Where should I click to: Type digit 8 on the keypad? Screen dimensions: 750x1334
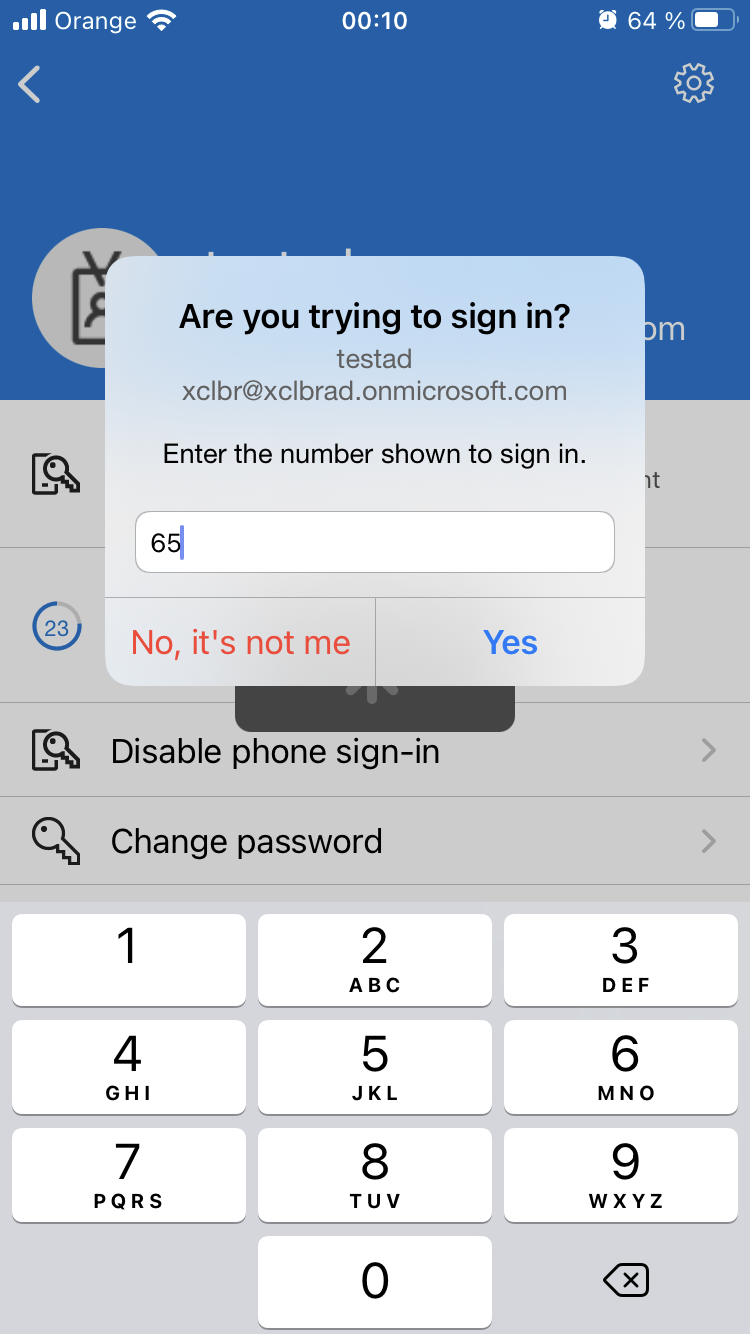375,1174
